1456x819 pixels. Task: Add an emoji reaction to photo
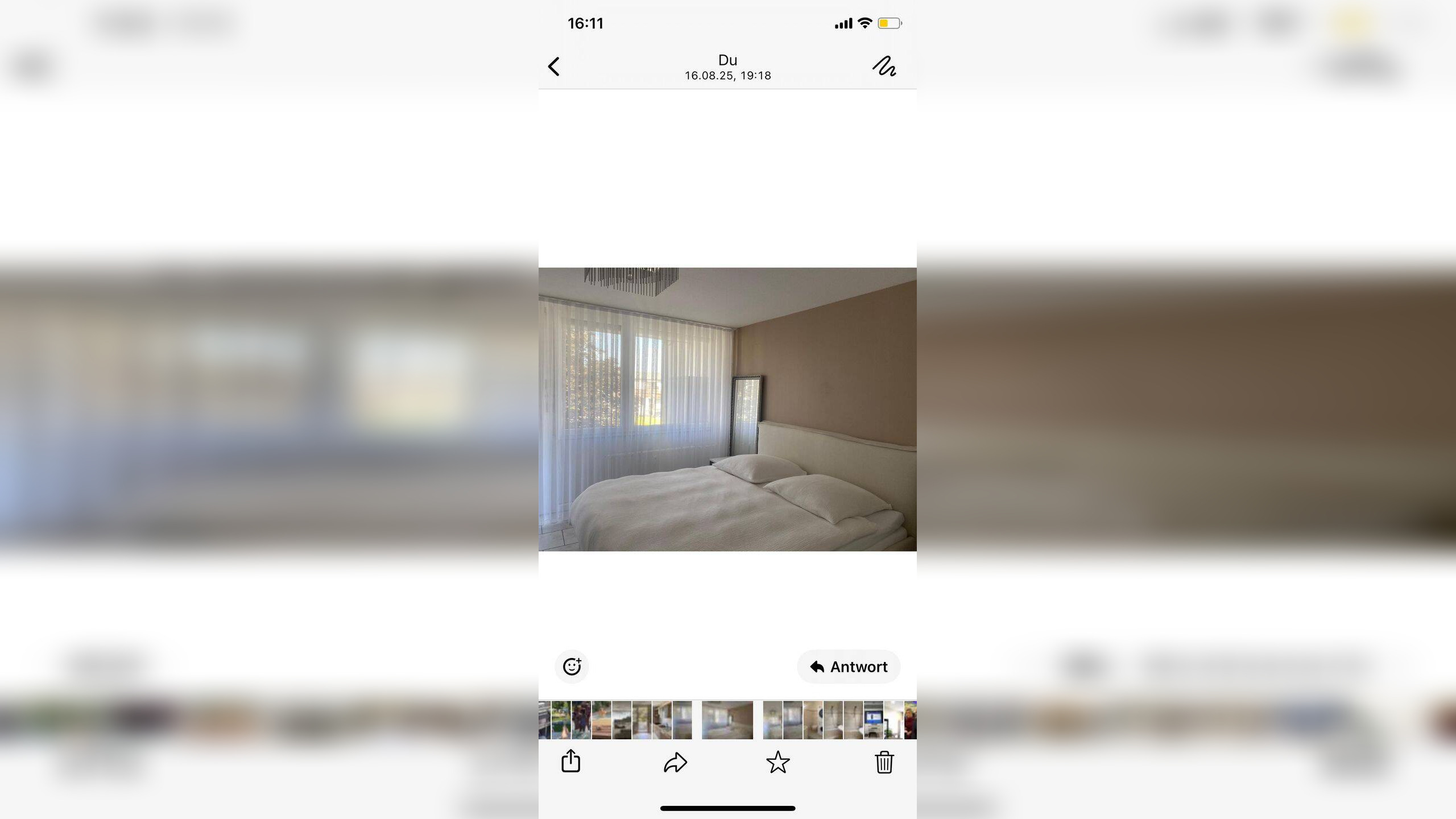572,666
